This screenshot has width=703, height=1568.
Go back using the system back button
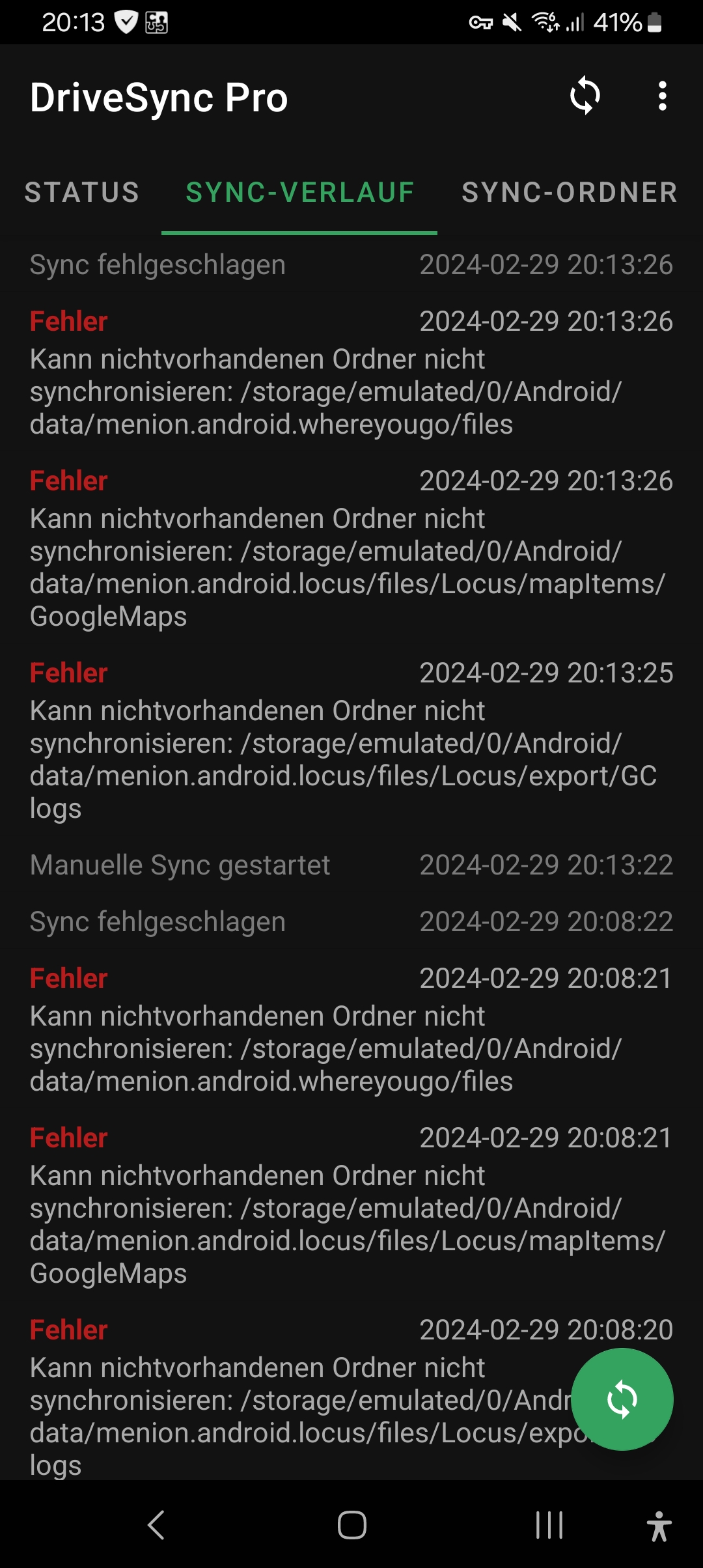(x=156, y=1524)
